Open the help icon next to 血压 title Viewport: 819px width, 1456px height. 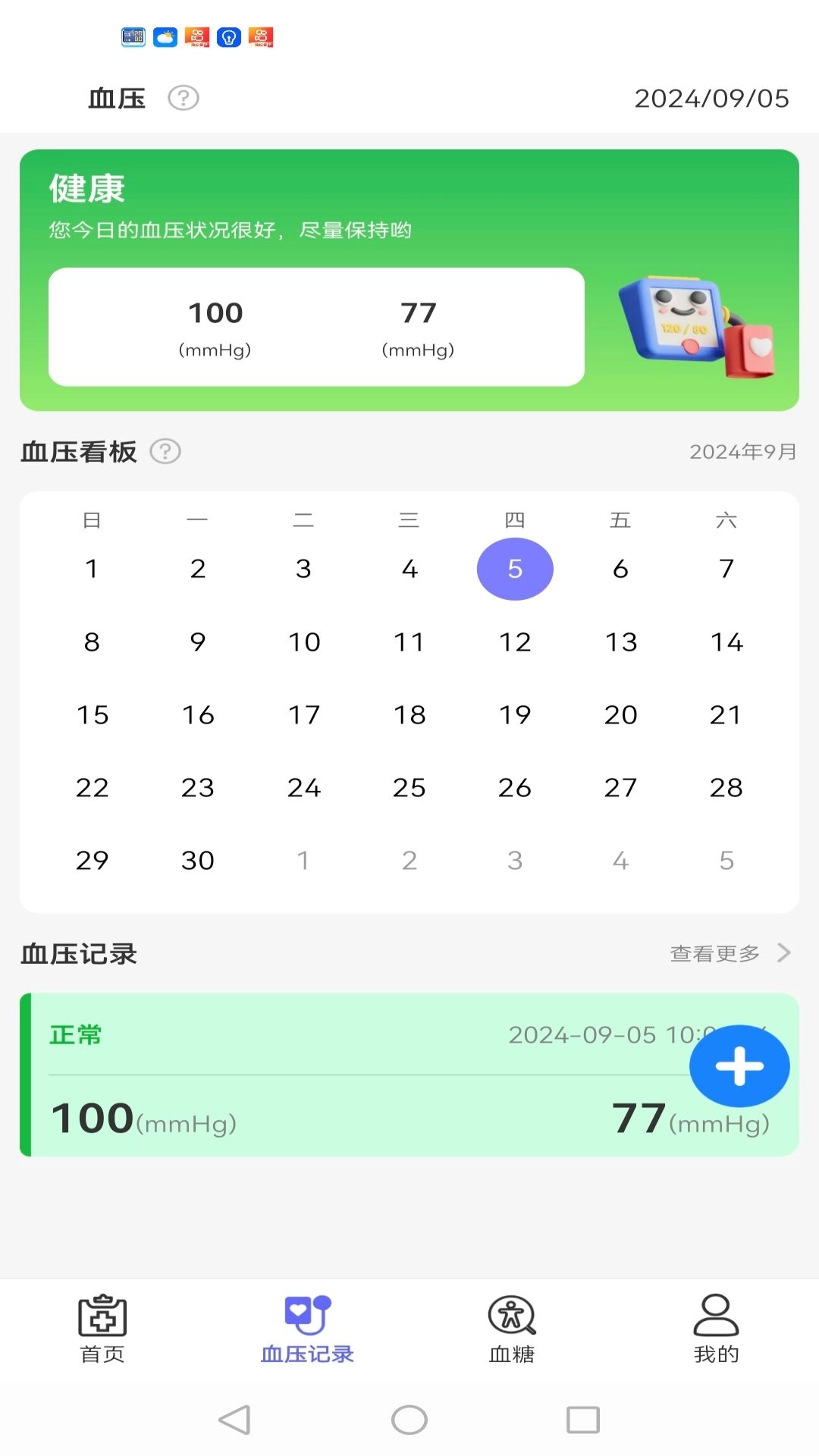[x=184, y=98]
